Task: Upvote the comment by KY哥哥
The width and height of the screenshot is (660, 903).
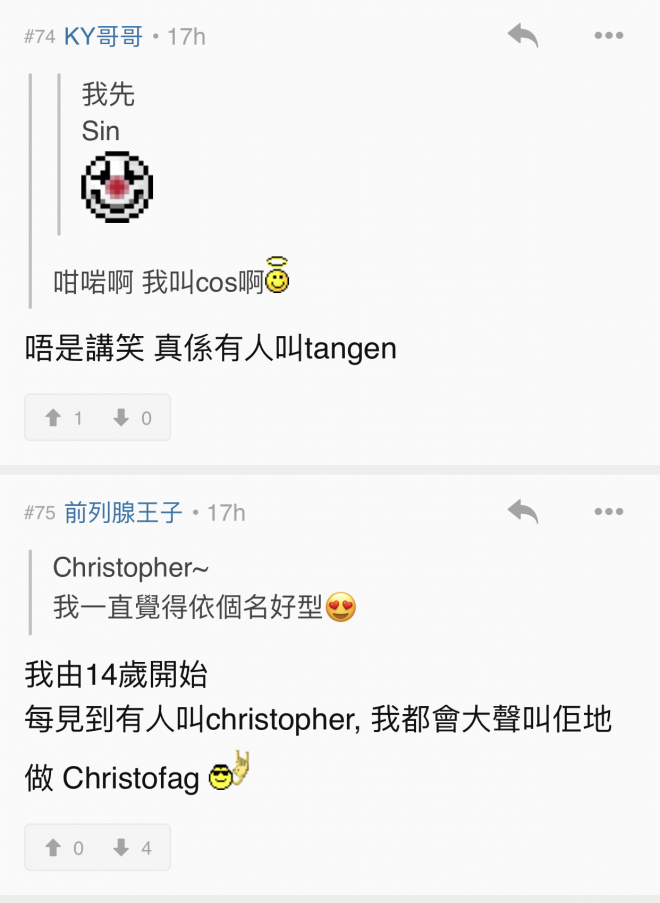Action: pyautogui.click(x=63, y=418)
